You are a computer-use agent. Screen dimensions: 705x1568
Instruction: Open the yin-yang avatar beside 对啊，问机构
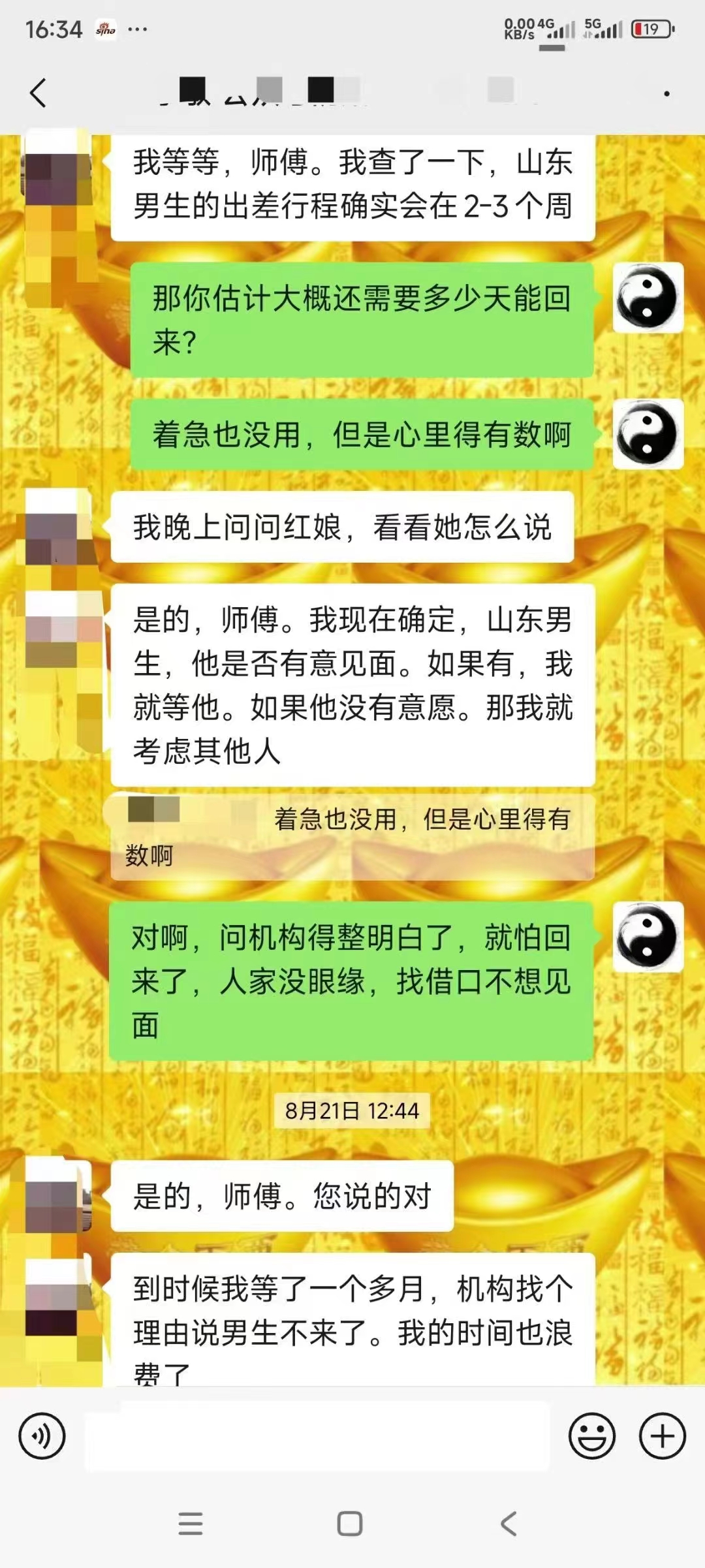tap(648, 937)
